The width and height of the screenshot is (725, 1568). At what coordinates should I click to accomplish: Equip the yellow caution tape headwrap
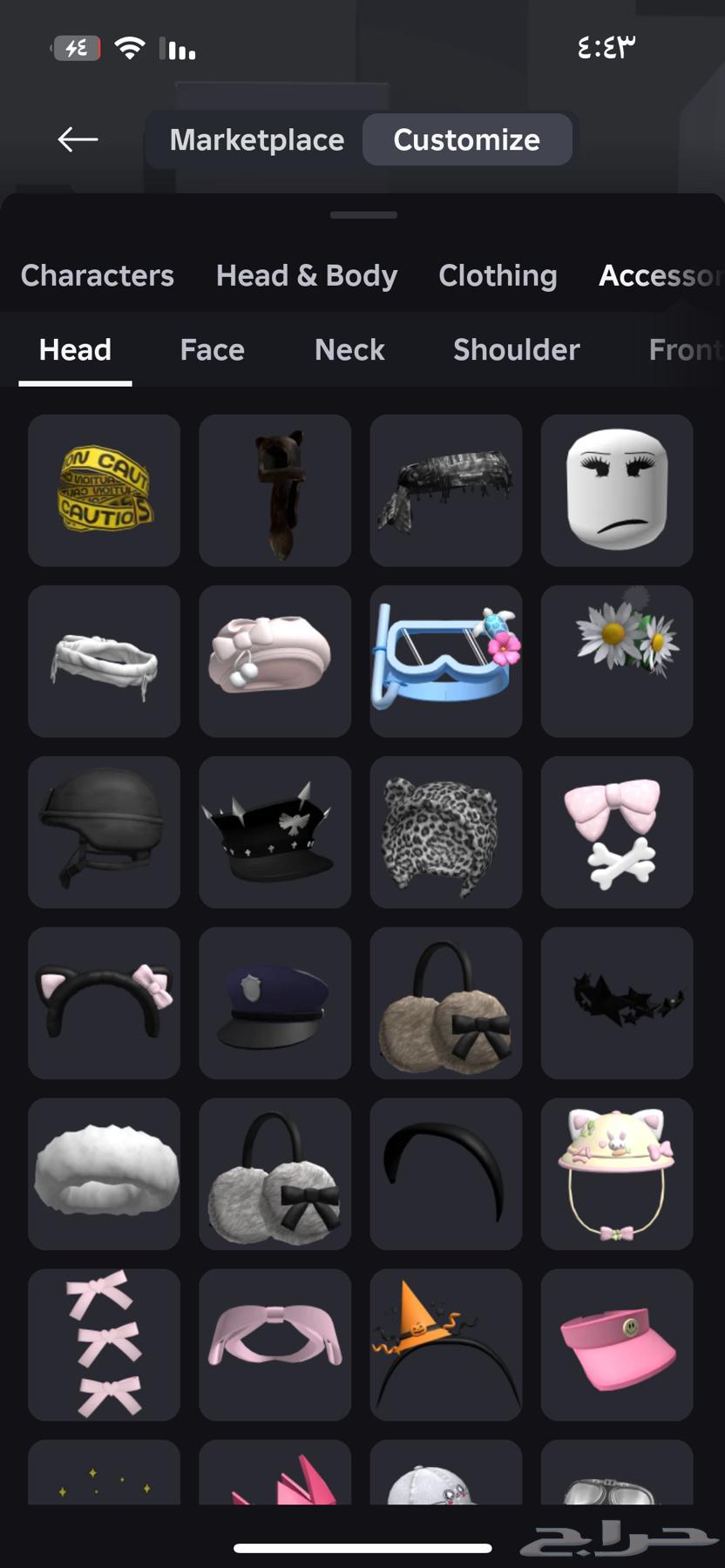coord(104,490)
